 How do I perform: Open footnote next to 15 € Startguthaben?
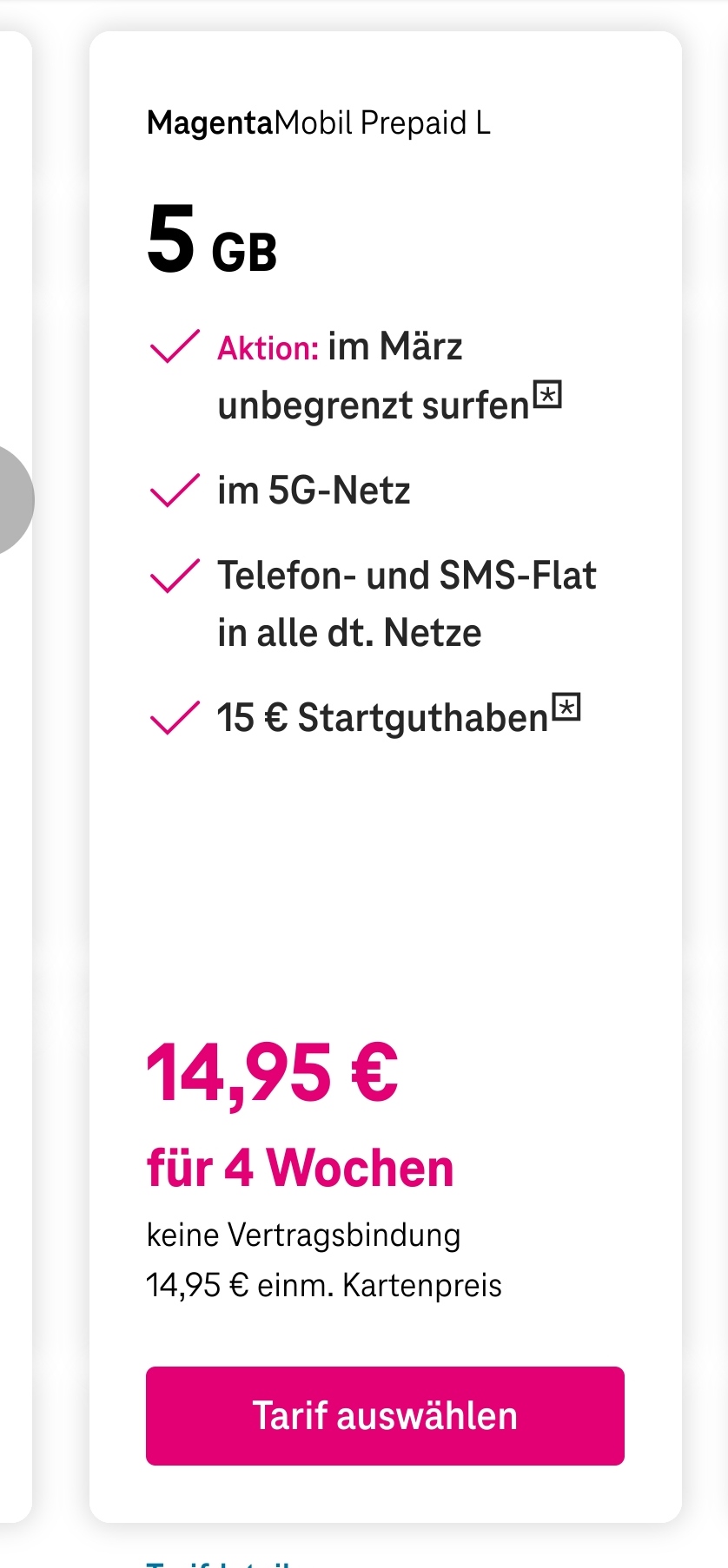566,708
